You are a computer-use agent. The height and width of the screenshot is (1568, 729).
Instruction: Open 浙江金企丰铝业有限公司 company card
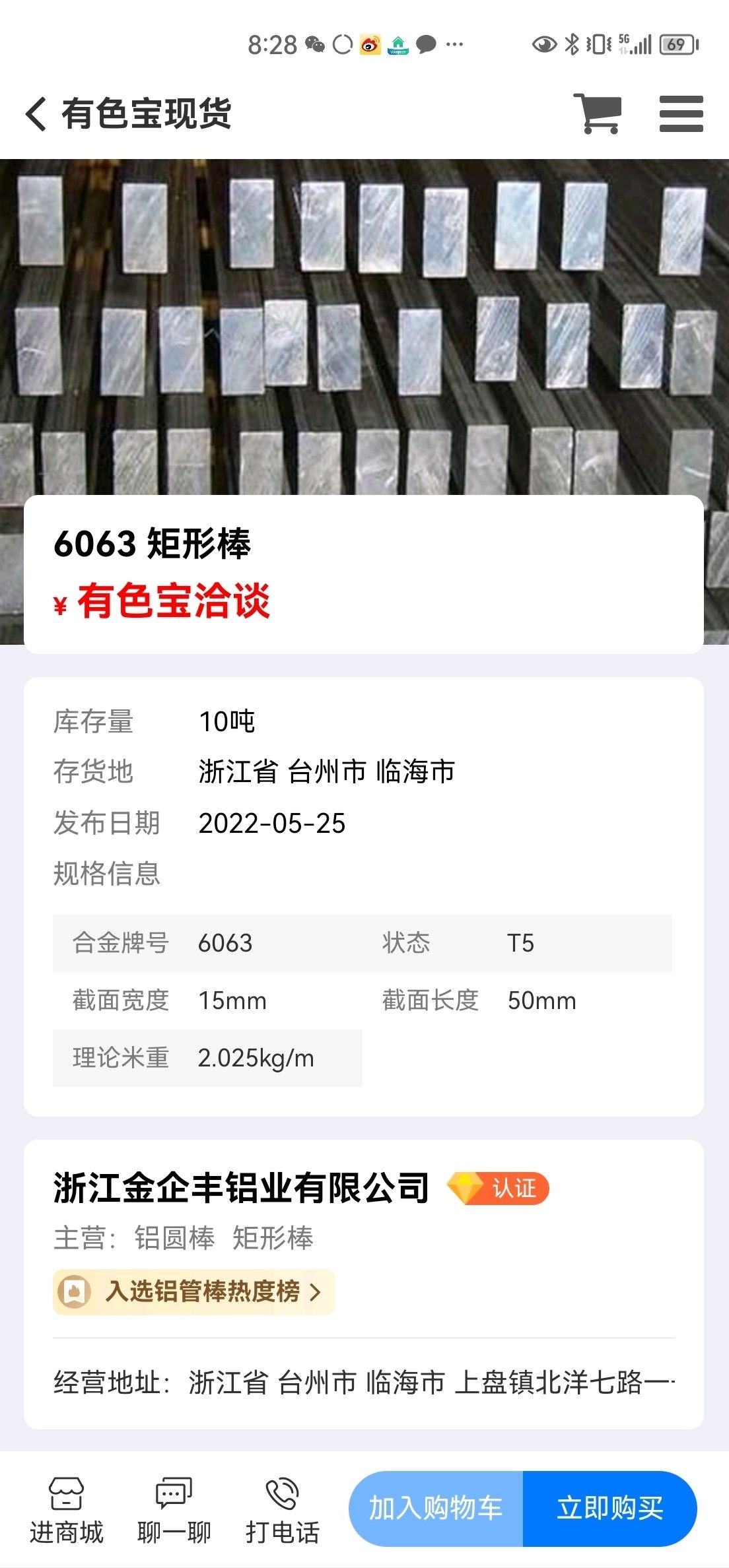(x=364, y=1284)
